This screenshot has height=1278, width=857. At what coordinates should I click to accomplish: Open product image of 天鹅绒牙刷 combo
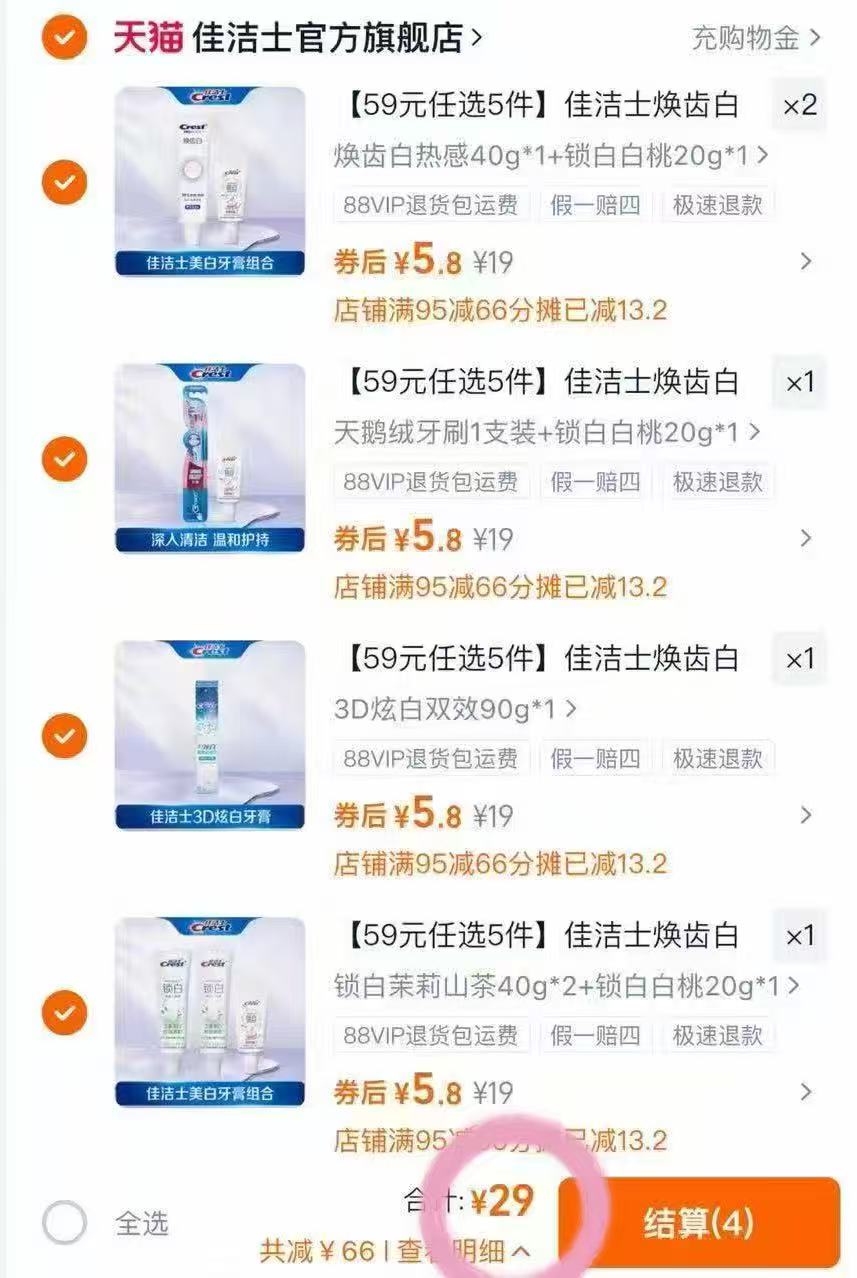click(x=210, y=459)
